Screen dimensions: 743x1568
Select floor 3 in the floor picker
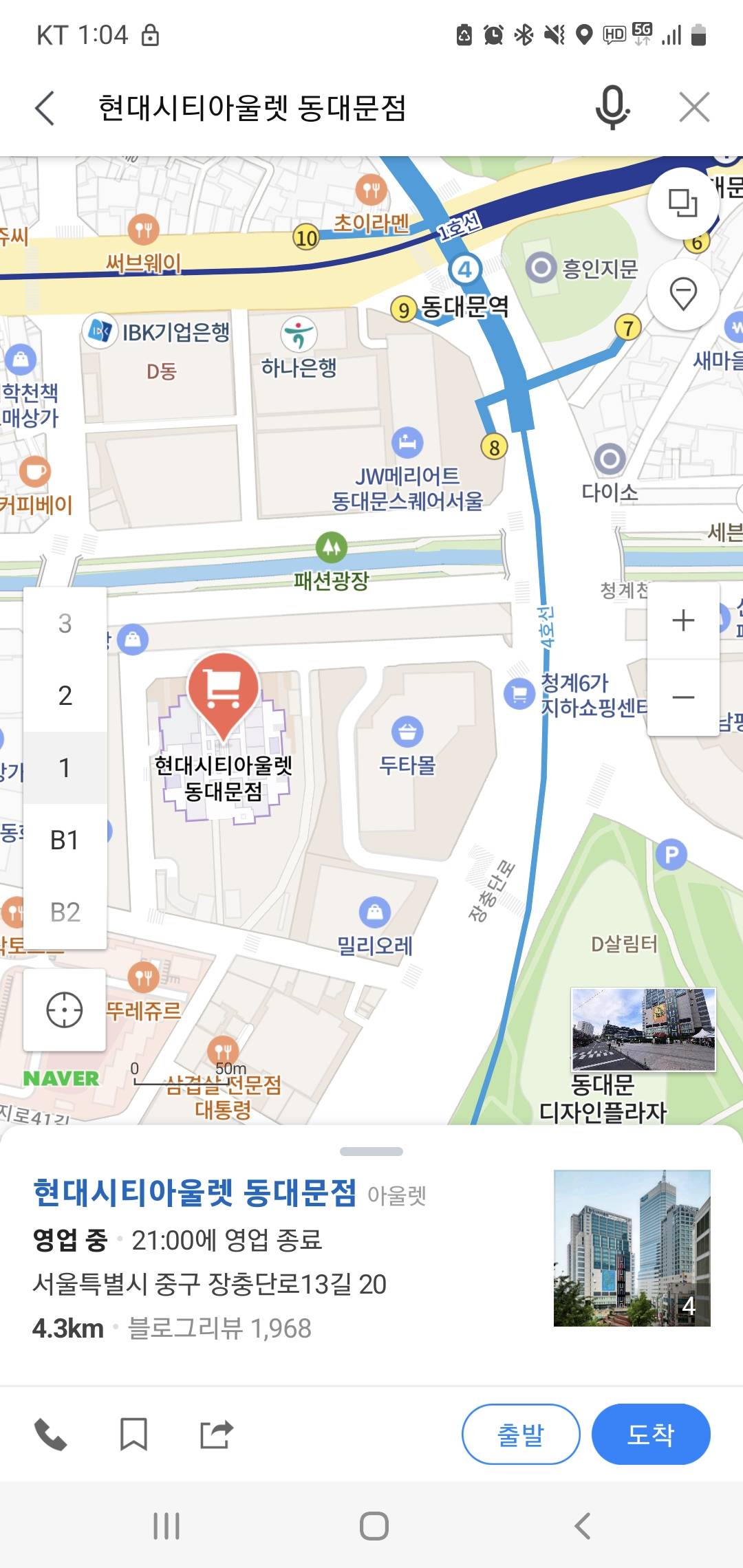pyautogui.click(x=65, y=624)
